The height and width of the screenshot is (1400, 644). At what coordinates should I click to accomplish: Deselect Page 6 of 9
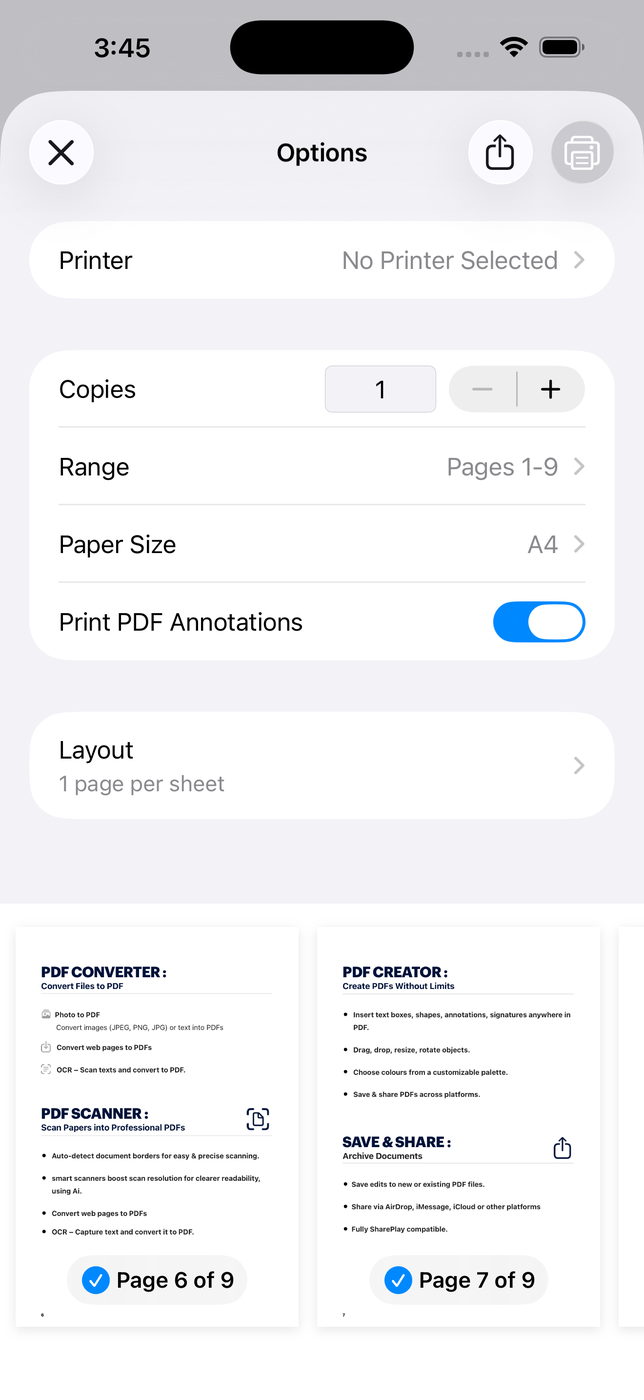click(96, 1280)
